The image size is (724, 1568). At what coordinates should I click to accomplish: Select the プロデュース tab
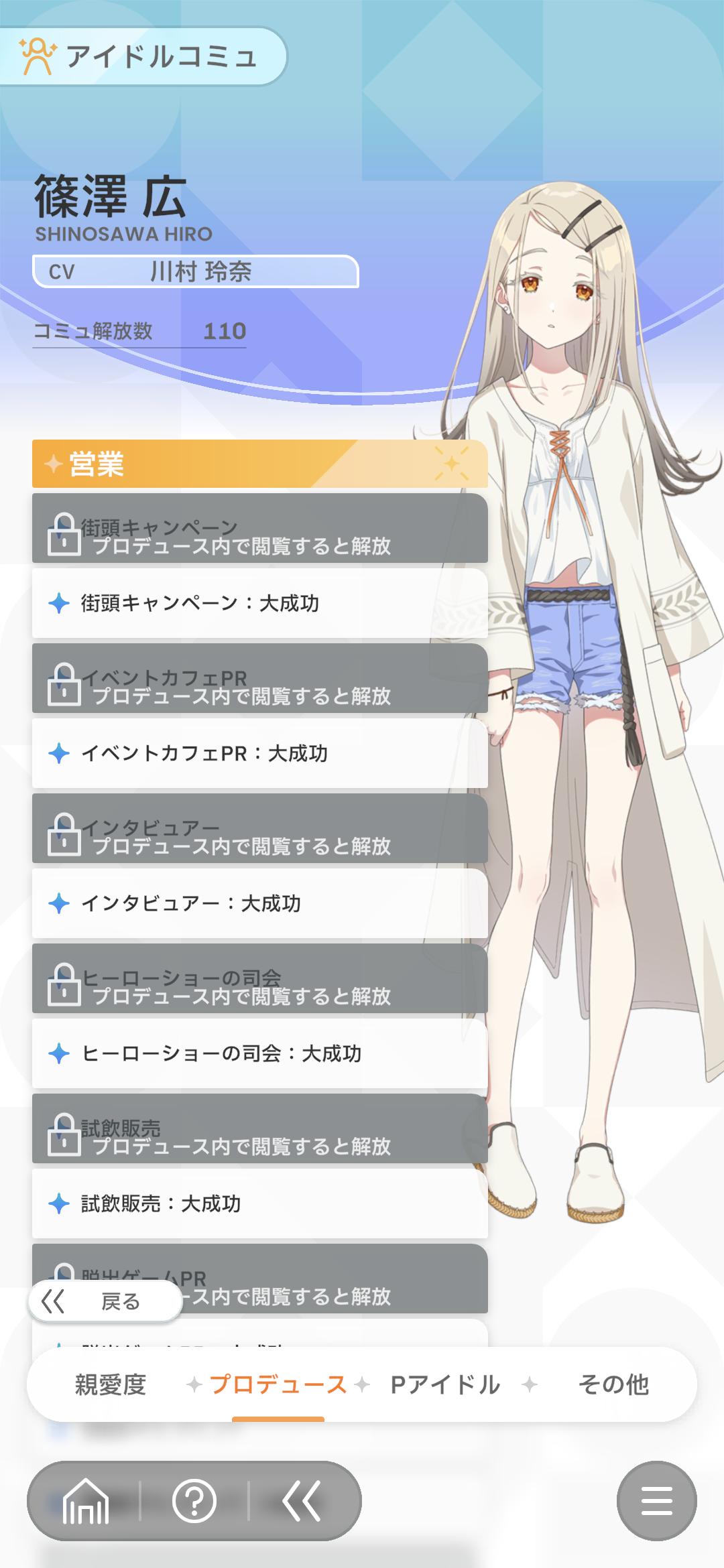coord(278,1384)
